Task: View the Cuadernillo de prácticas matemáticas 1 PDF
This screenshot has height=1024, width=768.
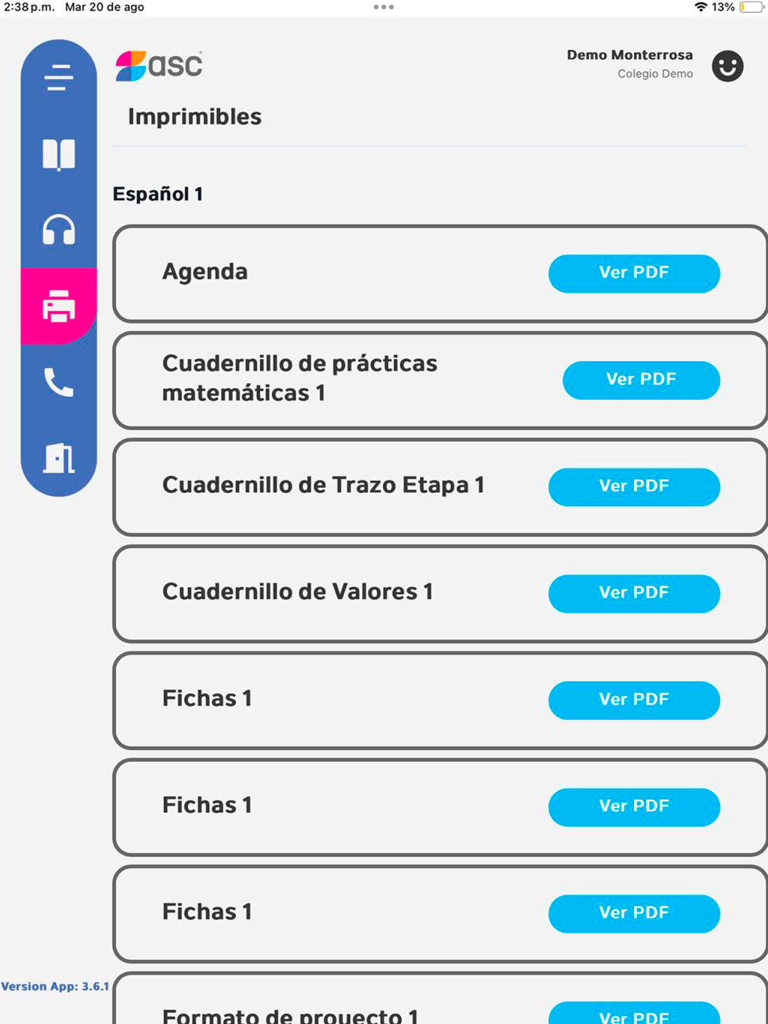Action: 641,380
